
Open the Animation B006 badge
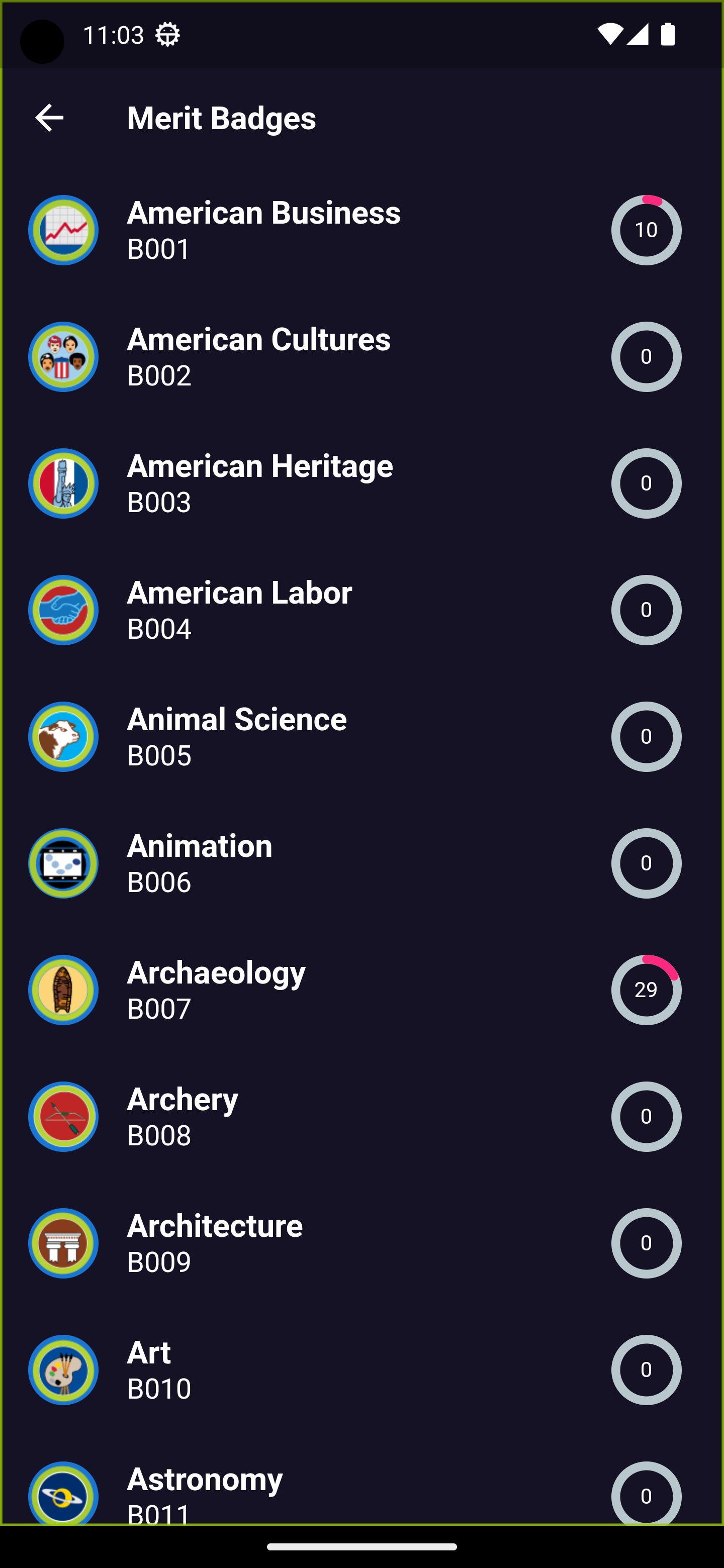(x=361, y=863)
